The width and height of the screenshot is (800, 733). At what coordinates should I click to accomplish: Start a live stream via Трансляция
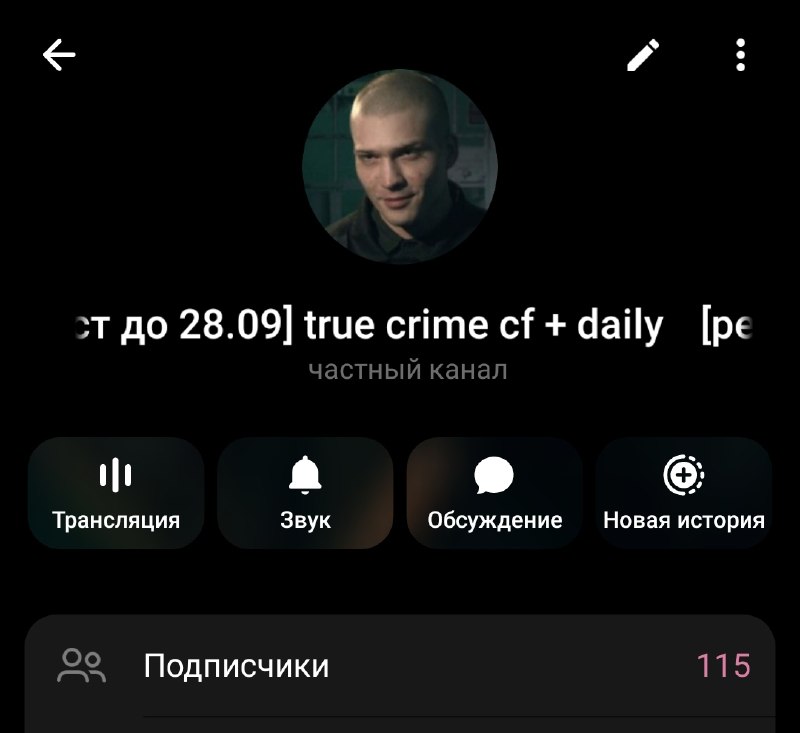pyautogui.click(x=116, y=493)
